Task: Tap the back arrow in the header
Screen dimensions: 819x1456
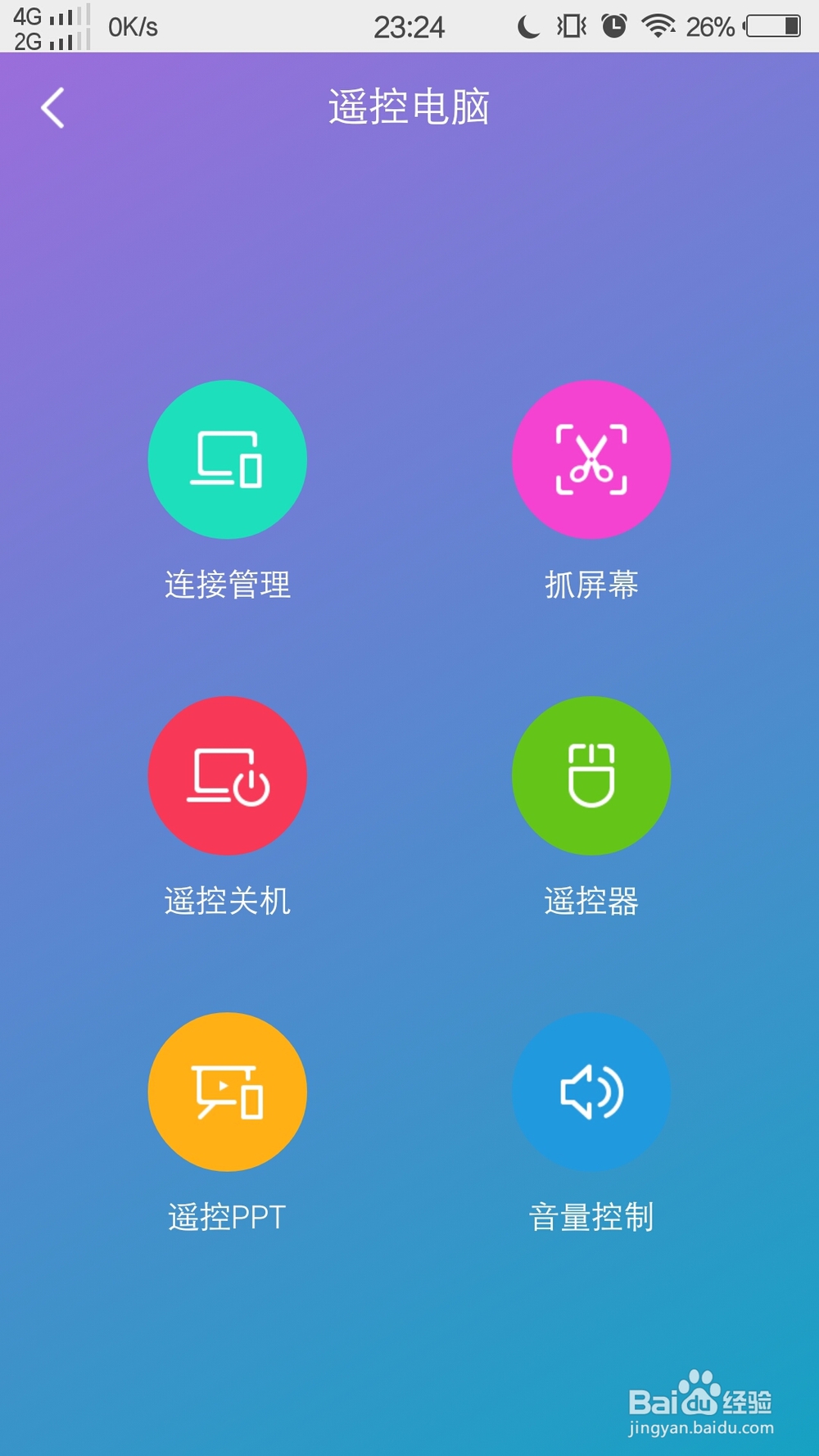Action: (x=52, y=107)
